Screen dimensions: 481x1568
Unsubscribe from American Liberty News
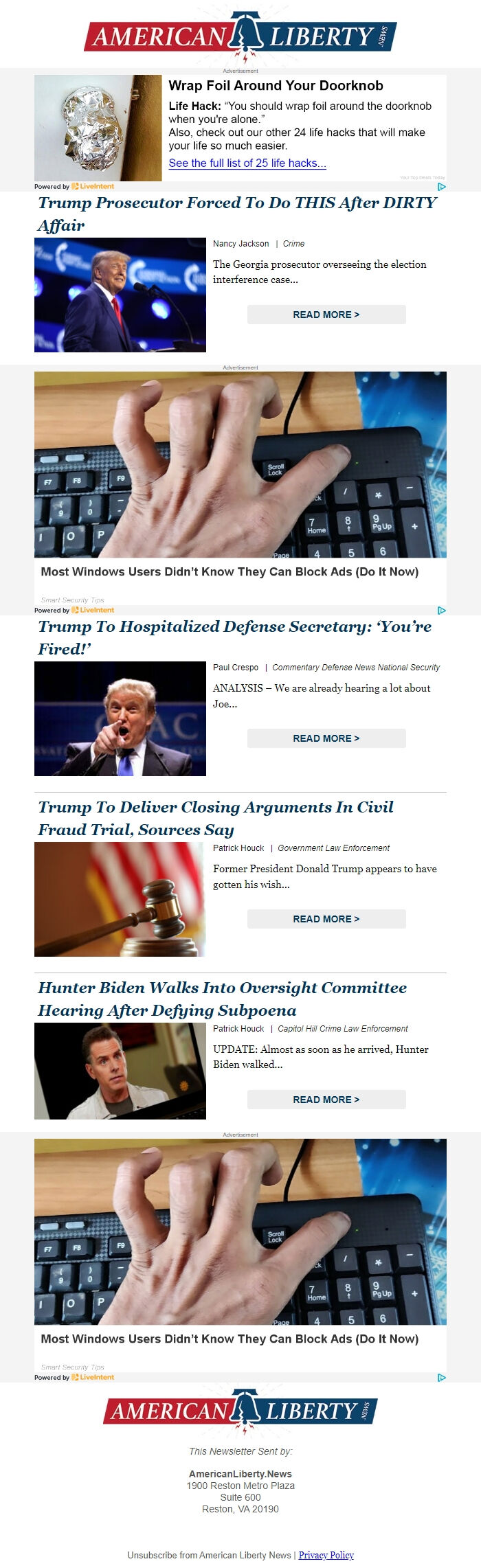(209, 1555)
